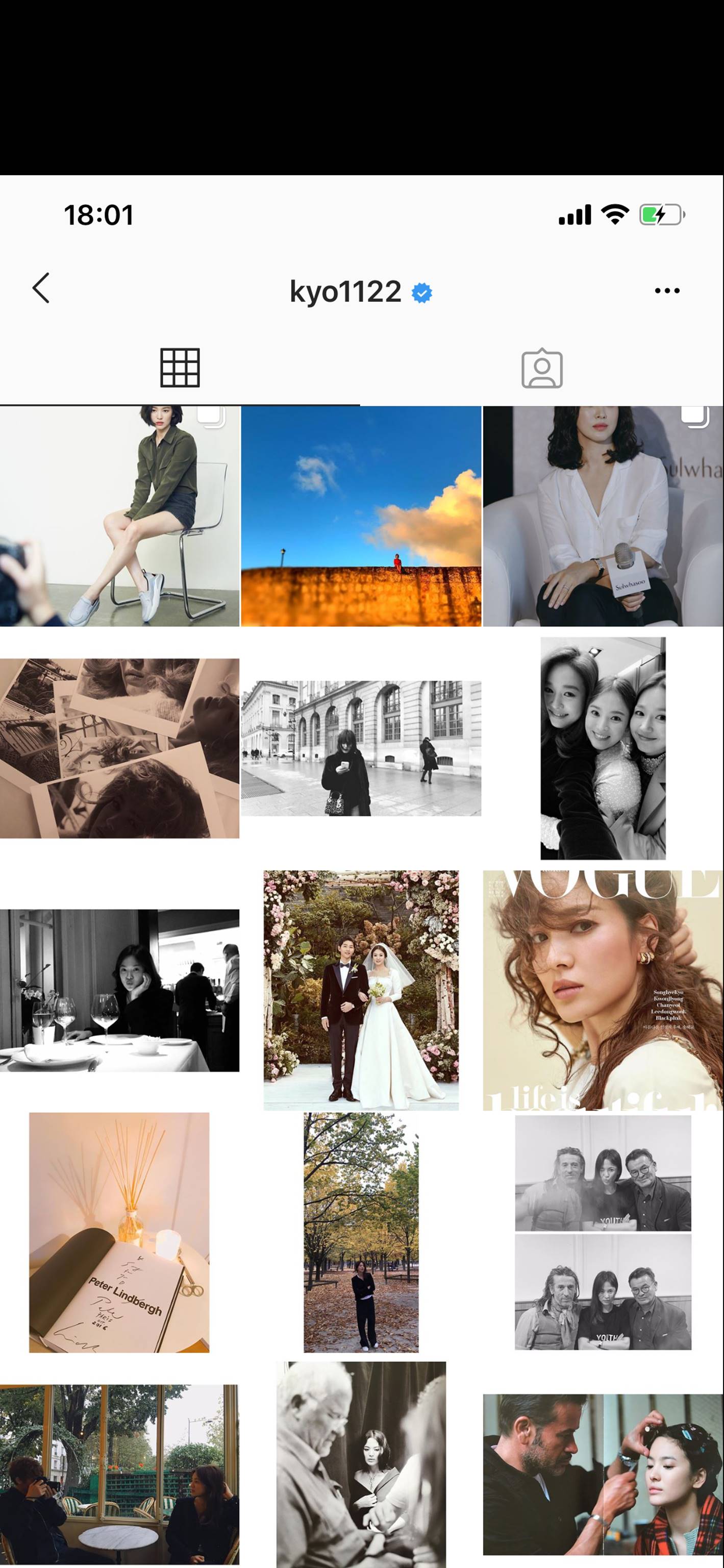Open the cafe window photographer post

[x=119, y=1473]
